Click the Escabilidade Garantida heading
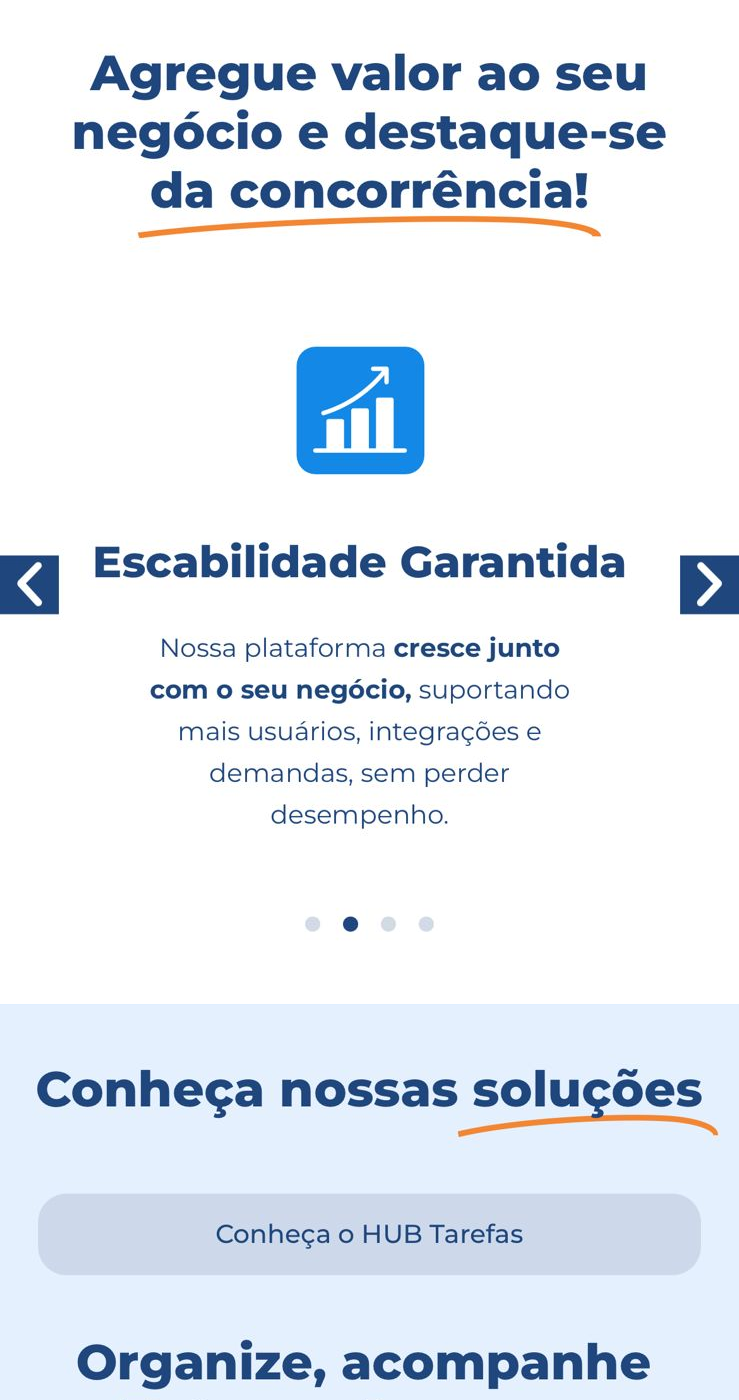The height and width of the screenshot is (1400, 739). [x=359, y=562]
